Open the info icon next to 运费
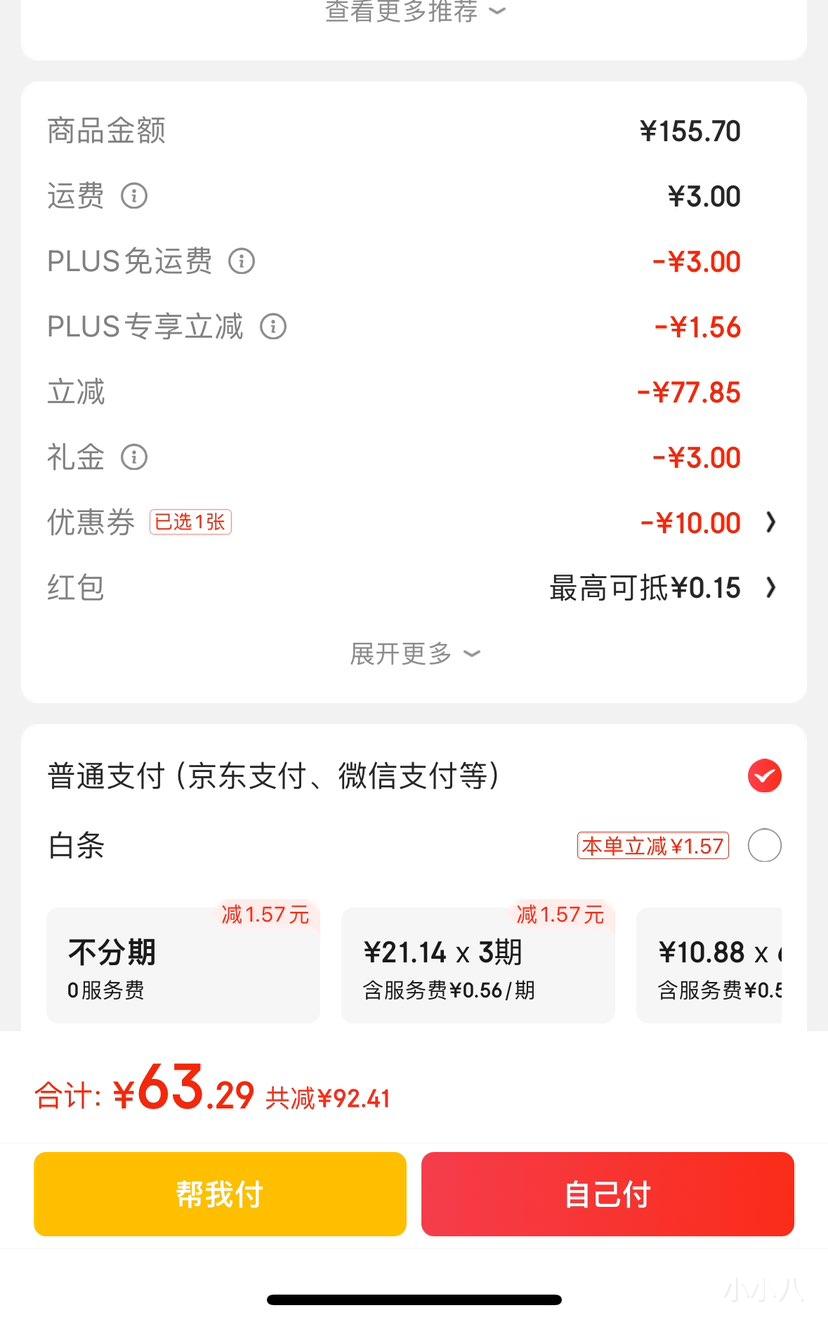The width and height of the screenshot is (828, 1322). pos(134,196)
